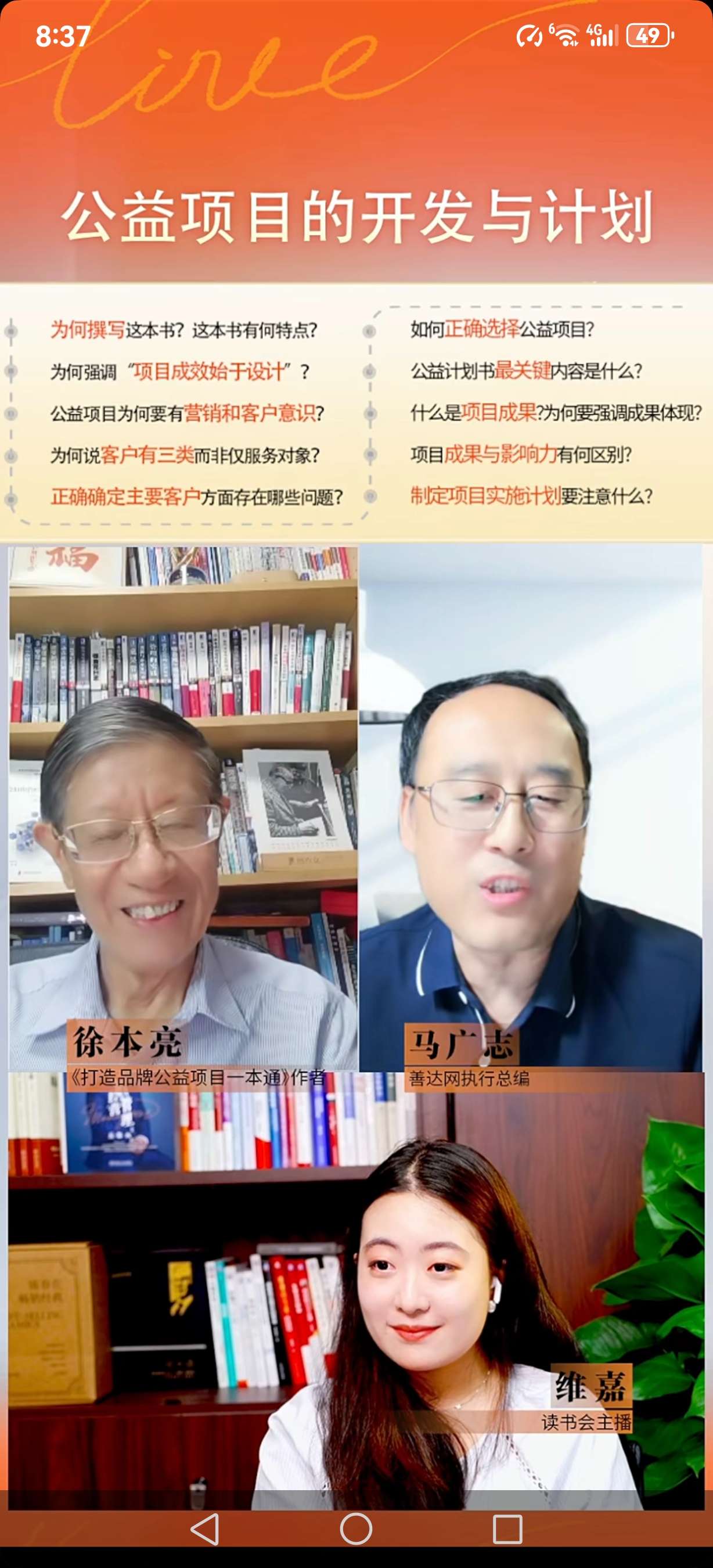Open the recent apps overview
Image resolution: width=713 pixels, height=1568 pixels.
point(507,1529)
